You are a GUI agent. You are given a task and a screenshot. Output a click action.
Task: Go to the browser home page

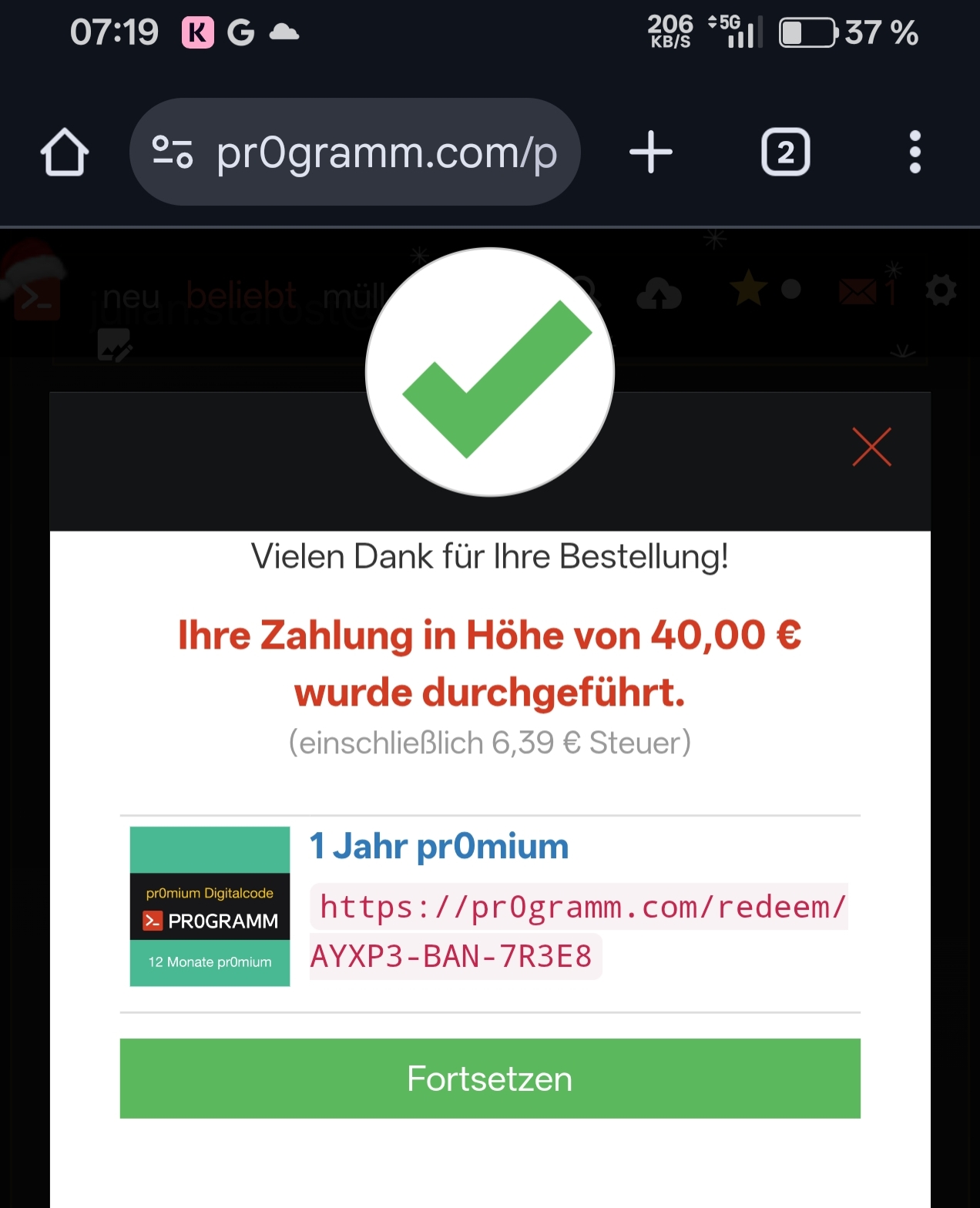point(65,152)
